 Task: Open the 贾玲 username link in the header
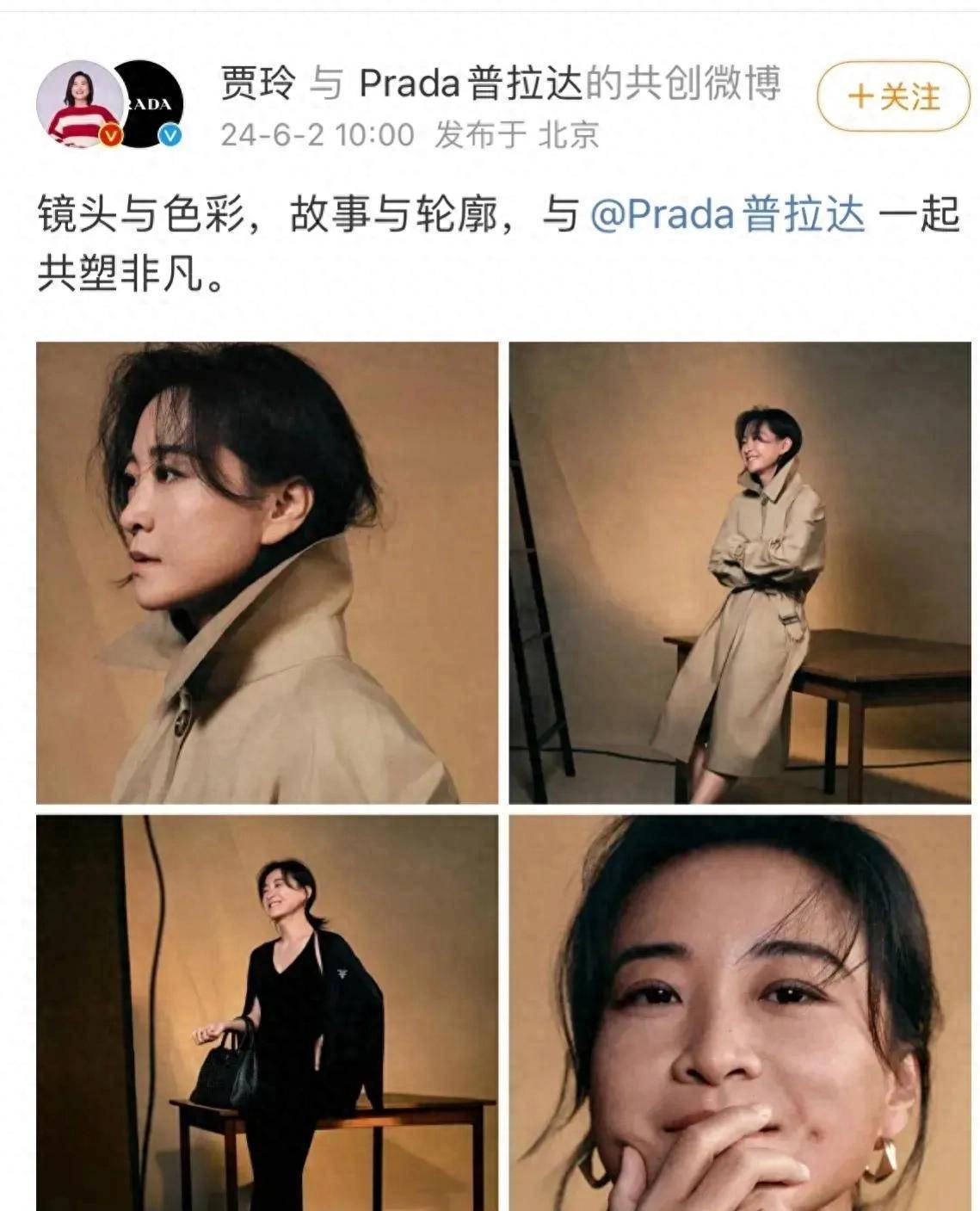pyautogui.click(x=257, y=83)
